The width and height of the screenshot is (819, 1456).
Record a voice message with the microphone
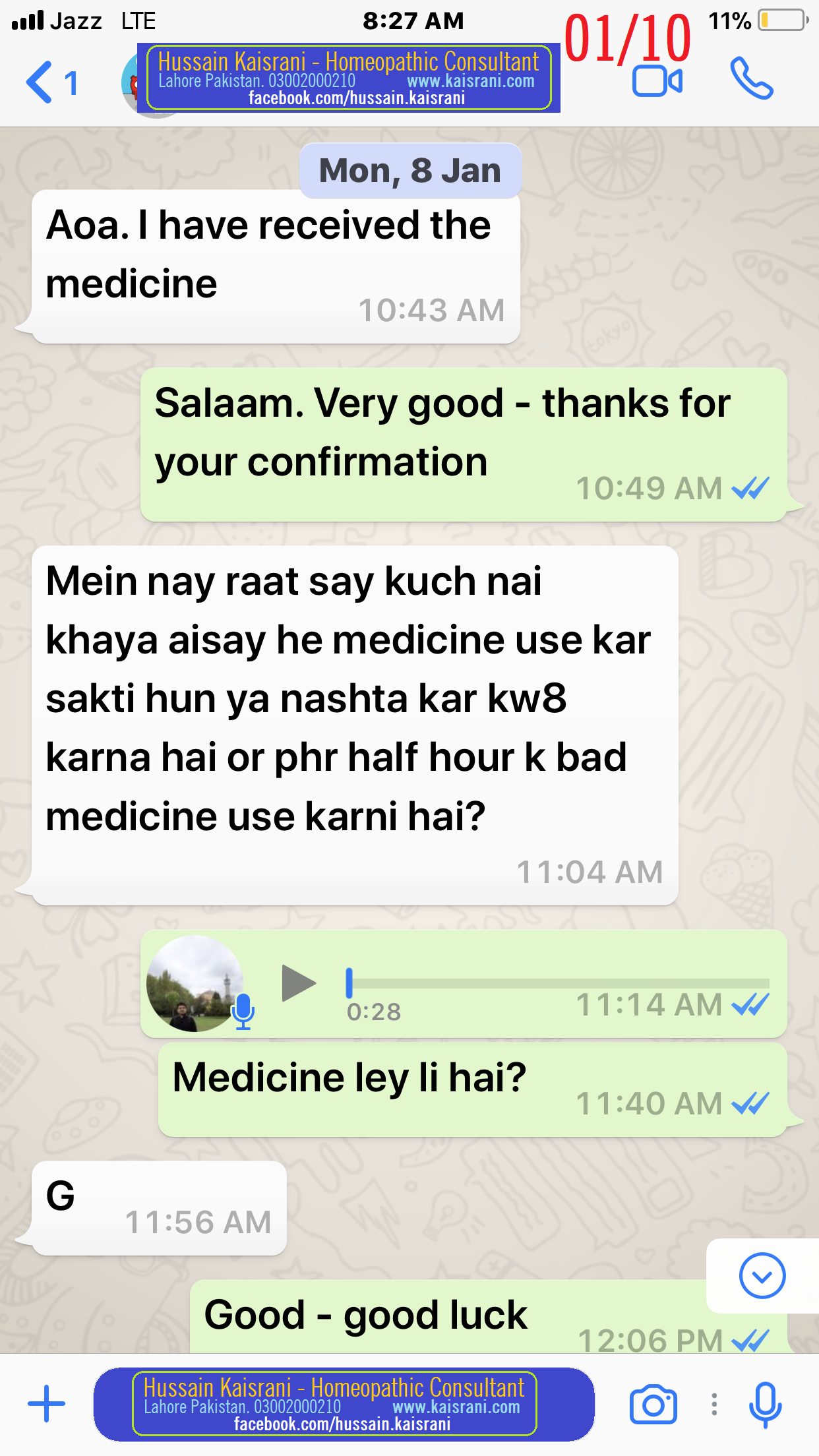(765, 1404)
